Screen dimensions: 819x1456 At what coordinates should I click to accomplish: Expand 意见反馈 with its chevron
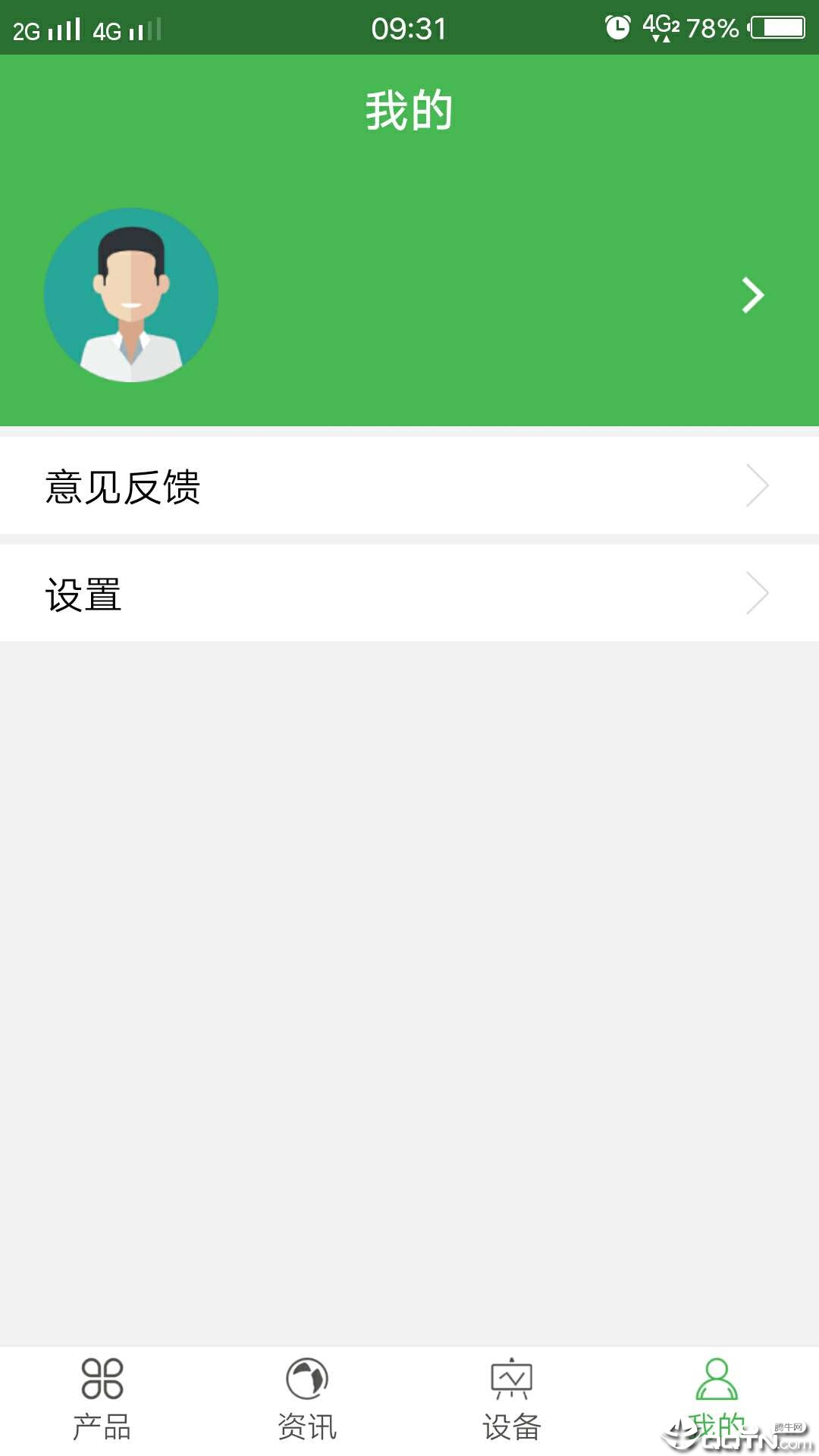(x=757, y=487)
